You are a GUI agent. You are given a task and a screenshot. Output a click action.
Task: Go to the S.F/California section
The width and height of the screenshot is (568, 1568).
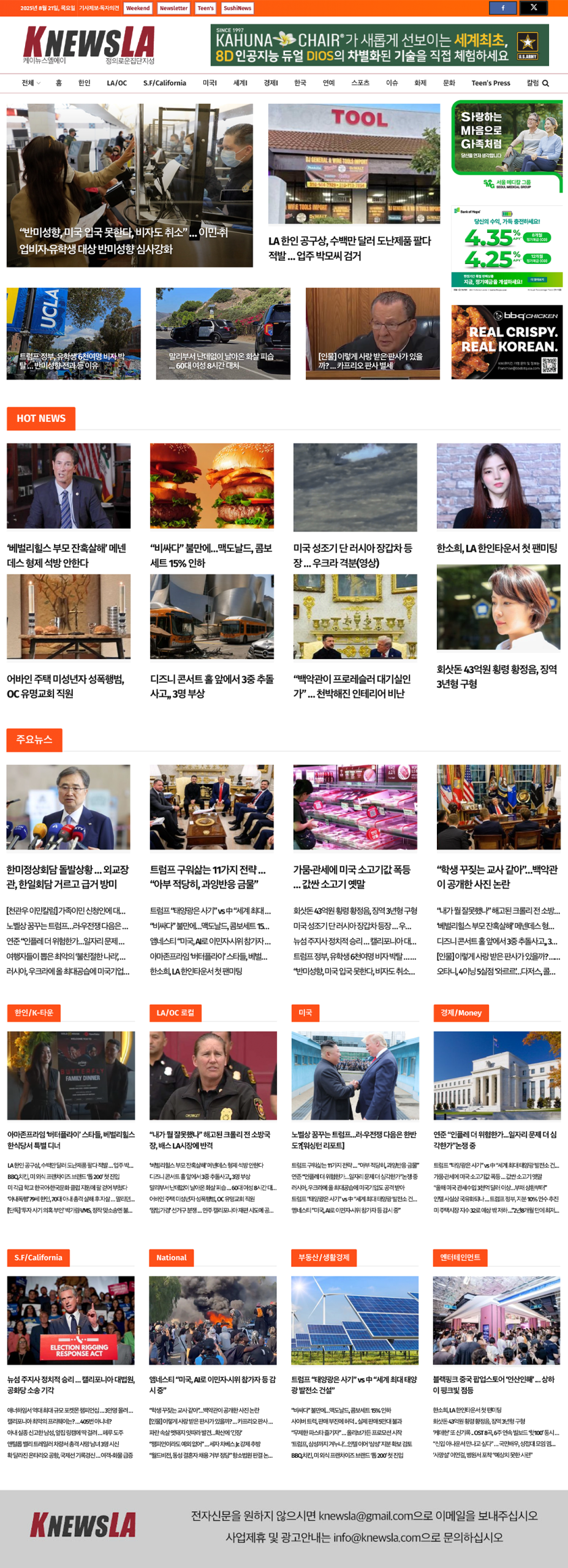164,83
